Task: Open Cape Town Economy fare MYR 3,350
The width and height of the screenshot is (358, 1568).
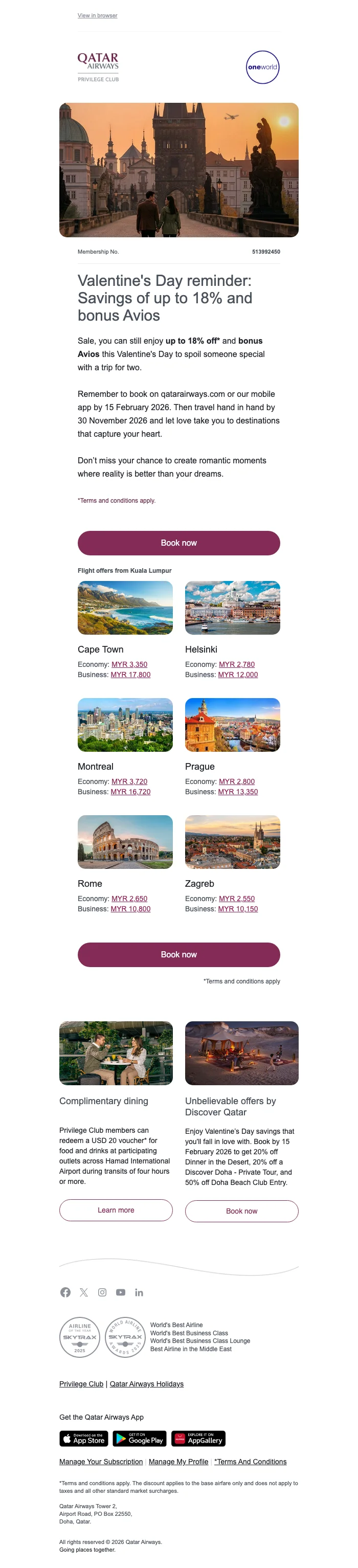Action: click(129, 665)
